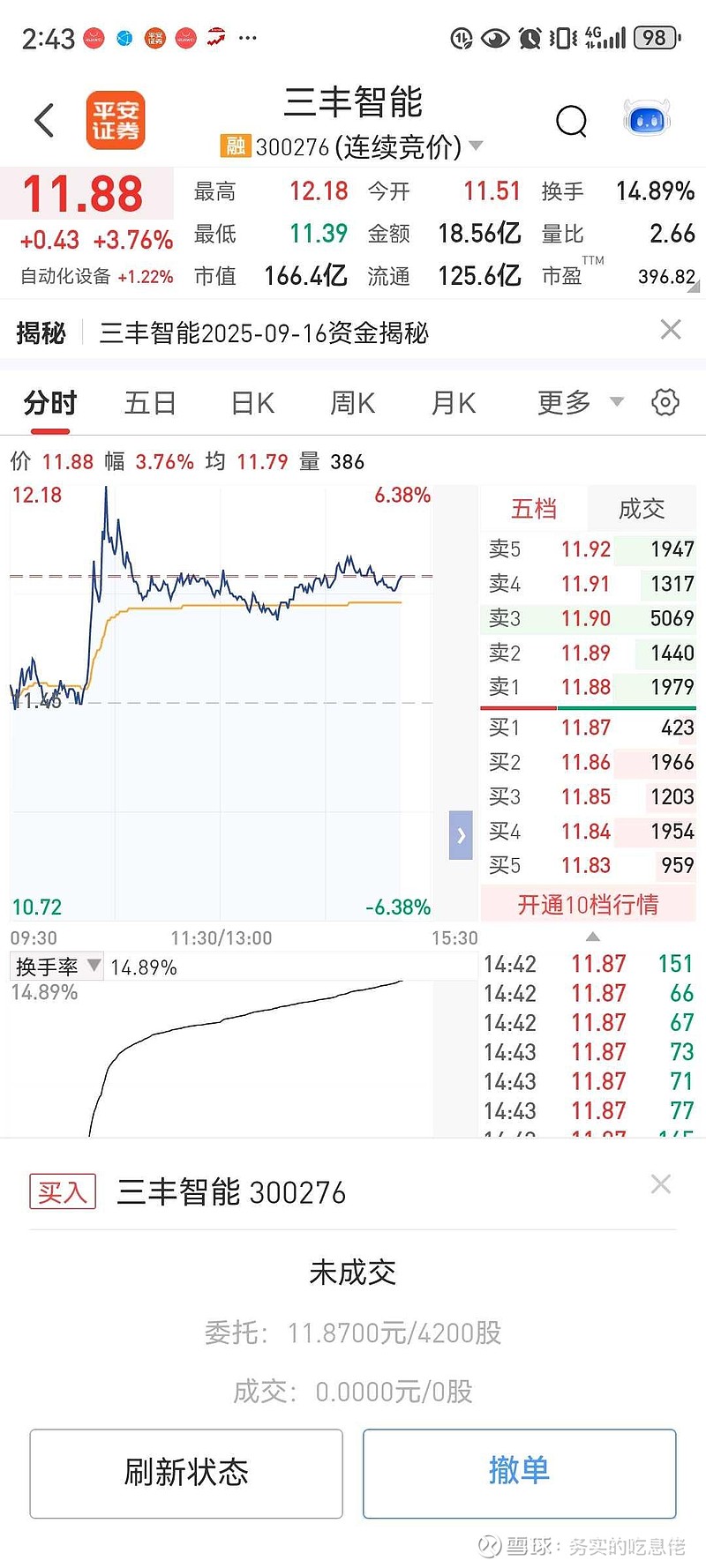
Task: Show the 月K chart
Action: point(453,403)
